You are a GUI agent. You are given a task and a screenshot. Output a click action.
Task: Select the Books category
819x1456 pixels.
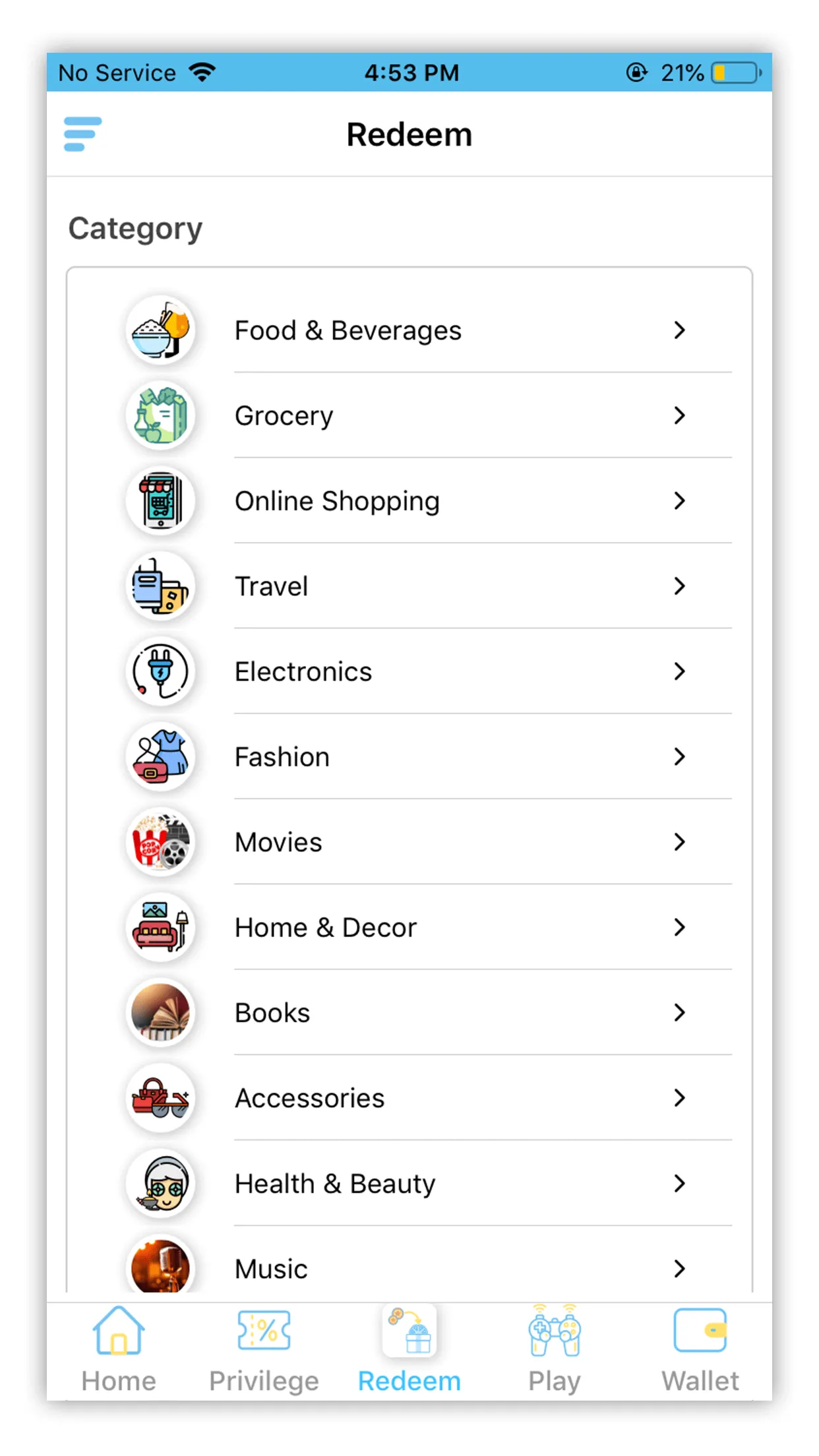pos(409,1013)
